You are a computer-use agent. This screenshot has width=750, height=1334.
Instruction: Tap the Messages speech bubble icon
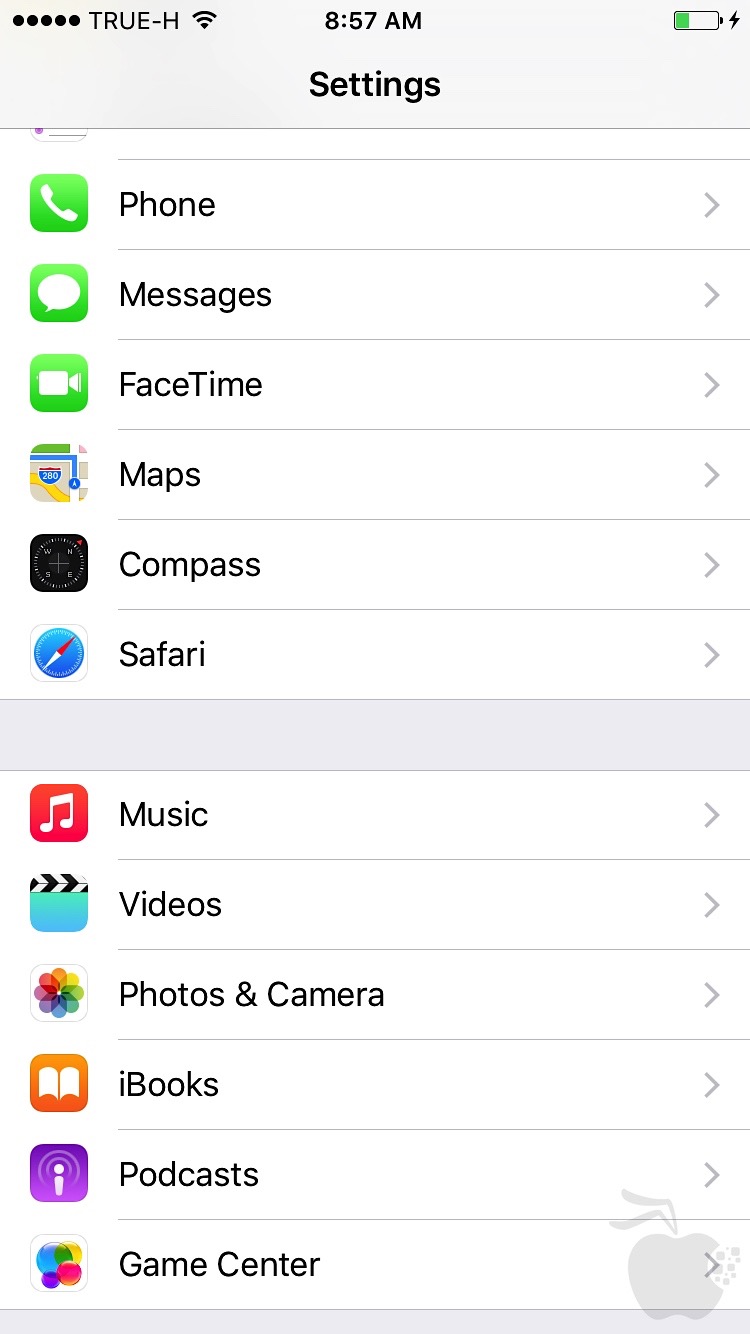click(58, 294)
